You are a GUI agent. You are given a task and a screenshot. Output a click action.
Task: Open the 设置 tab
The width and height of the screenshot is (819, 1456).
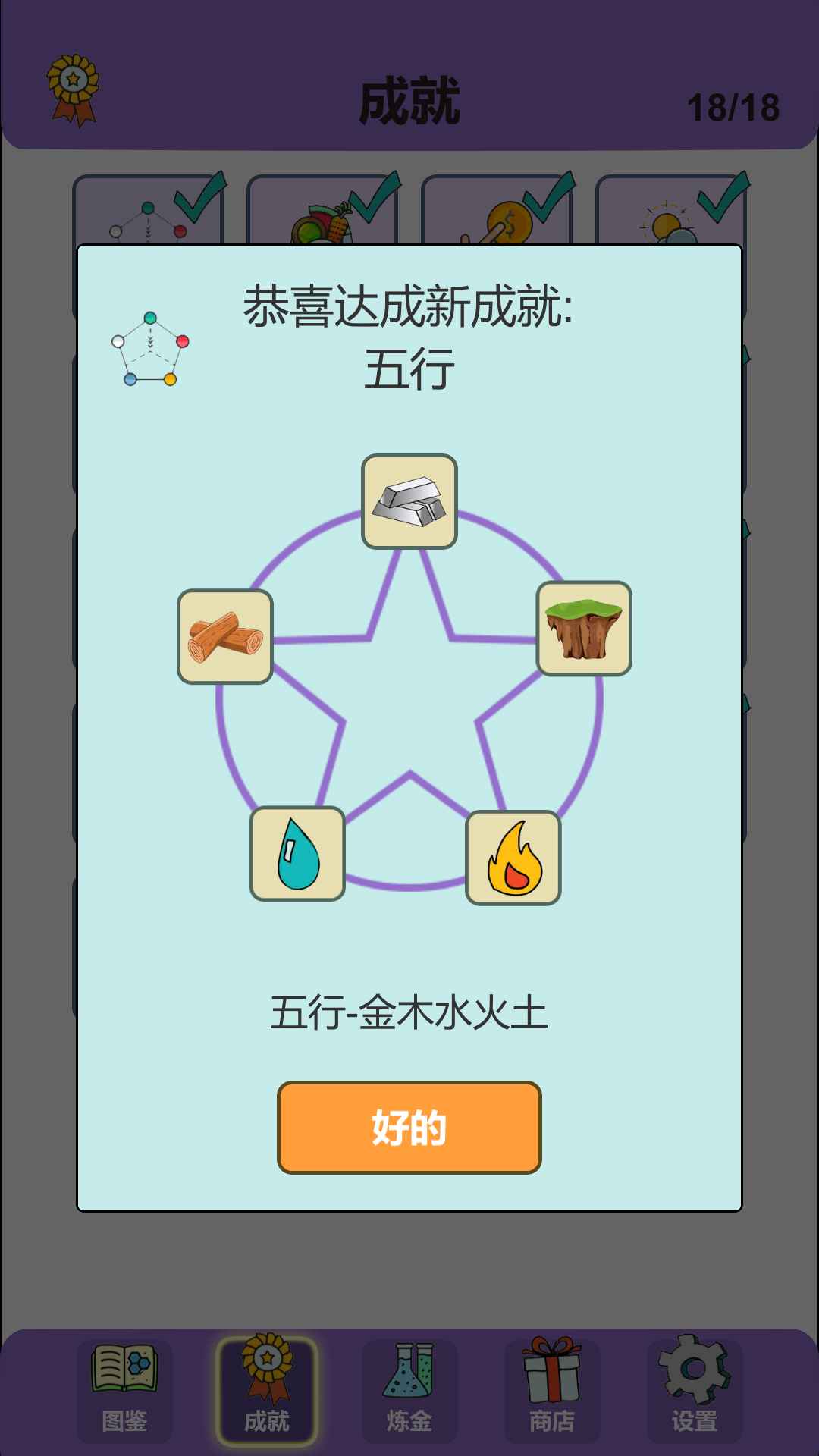tap(694, 1391)
